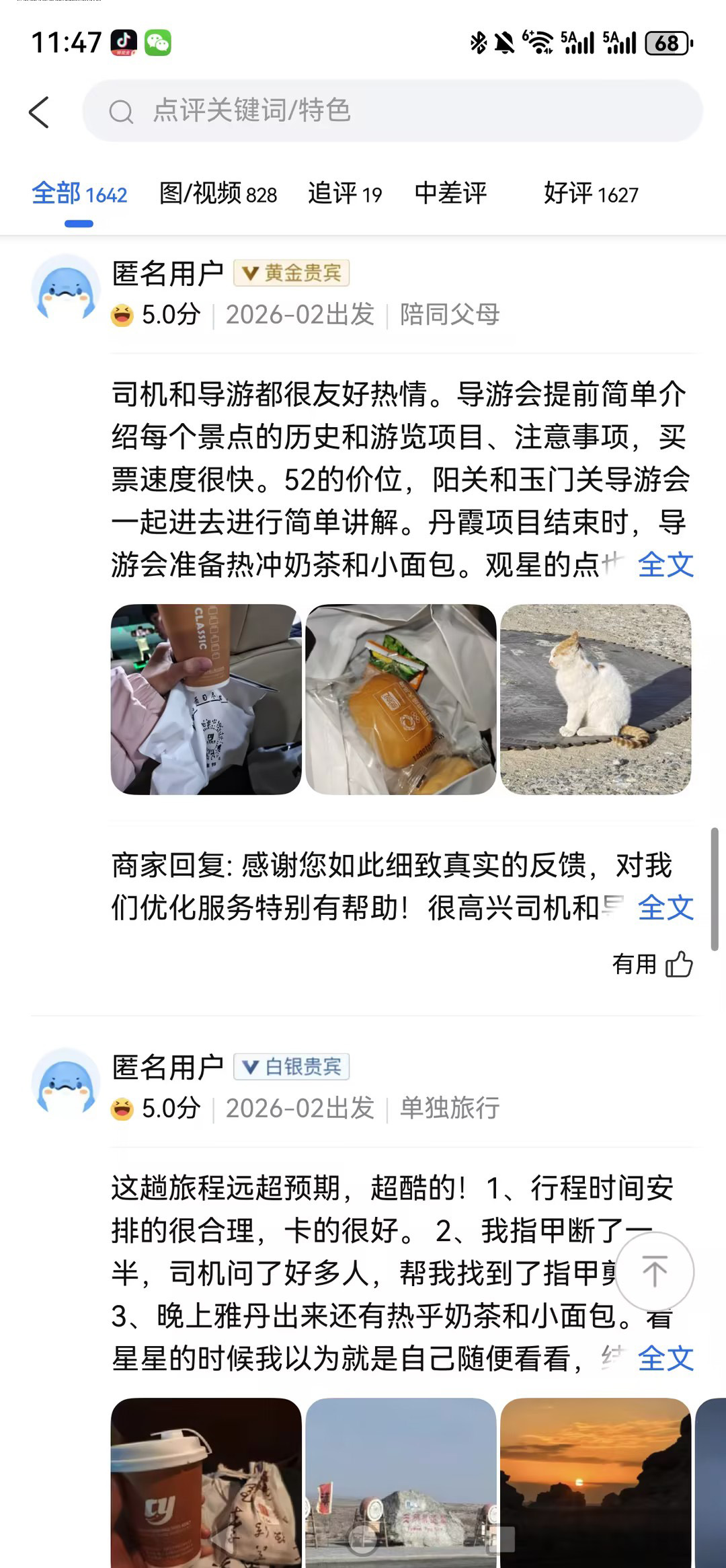This screenshot has width=726, height=1568.
Task: View the packaged bread photo
Action: 401,699
